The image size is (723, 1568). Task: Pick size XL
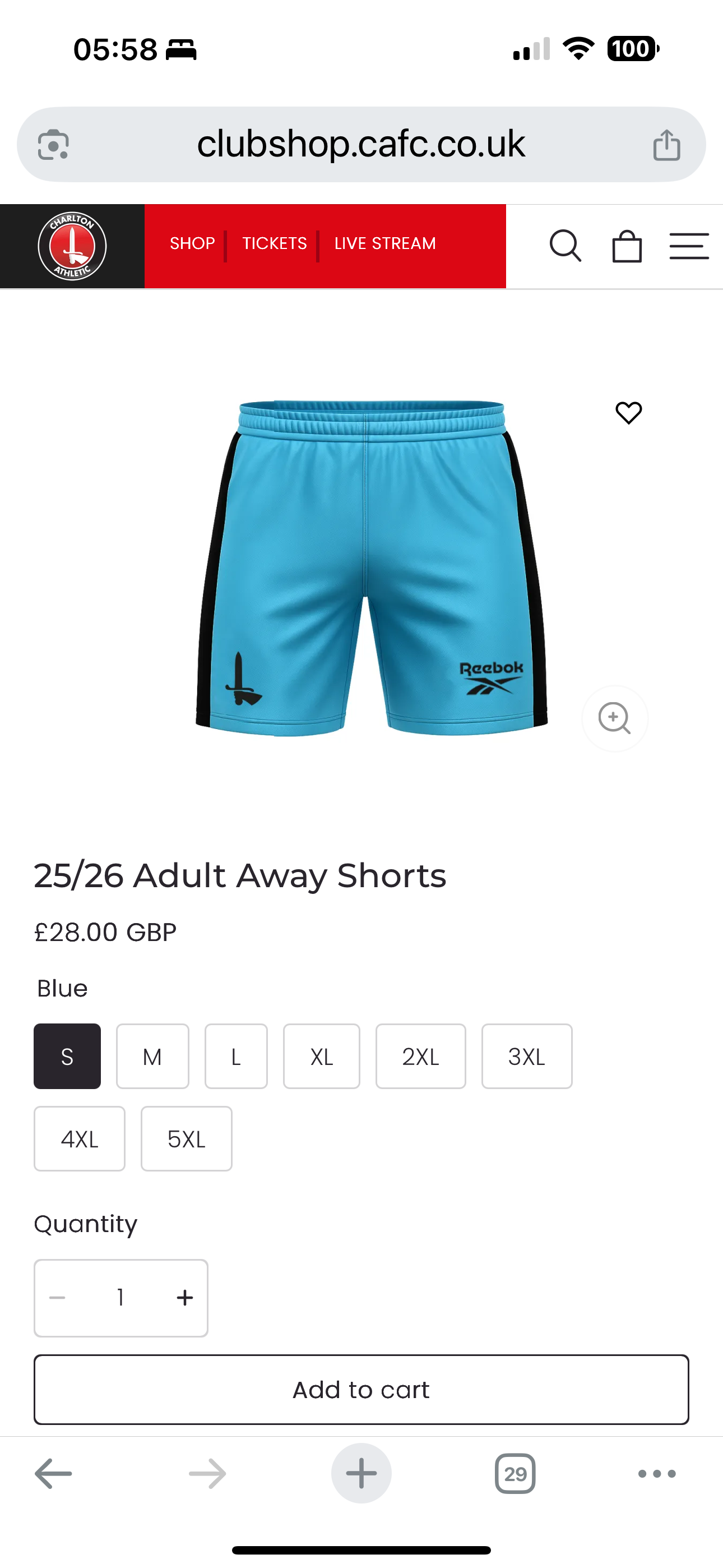(x=321, y=1057)
